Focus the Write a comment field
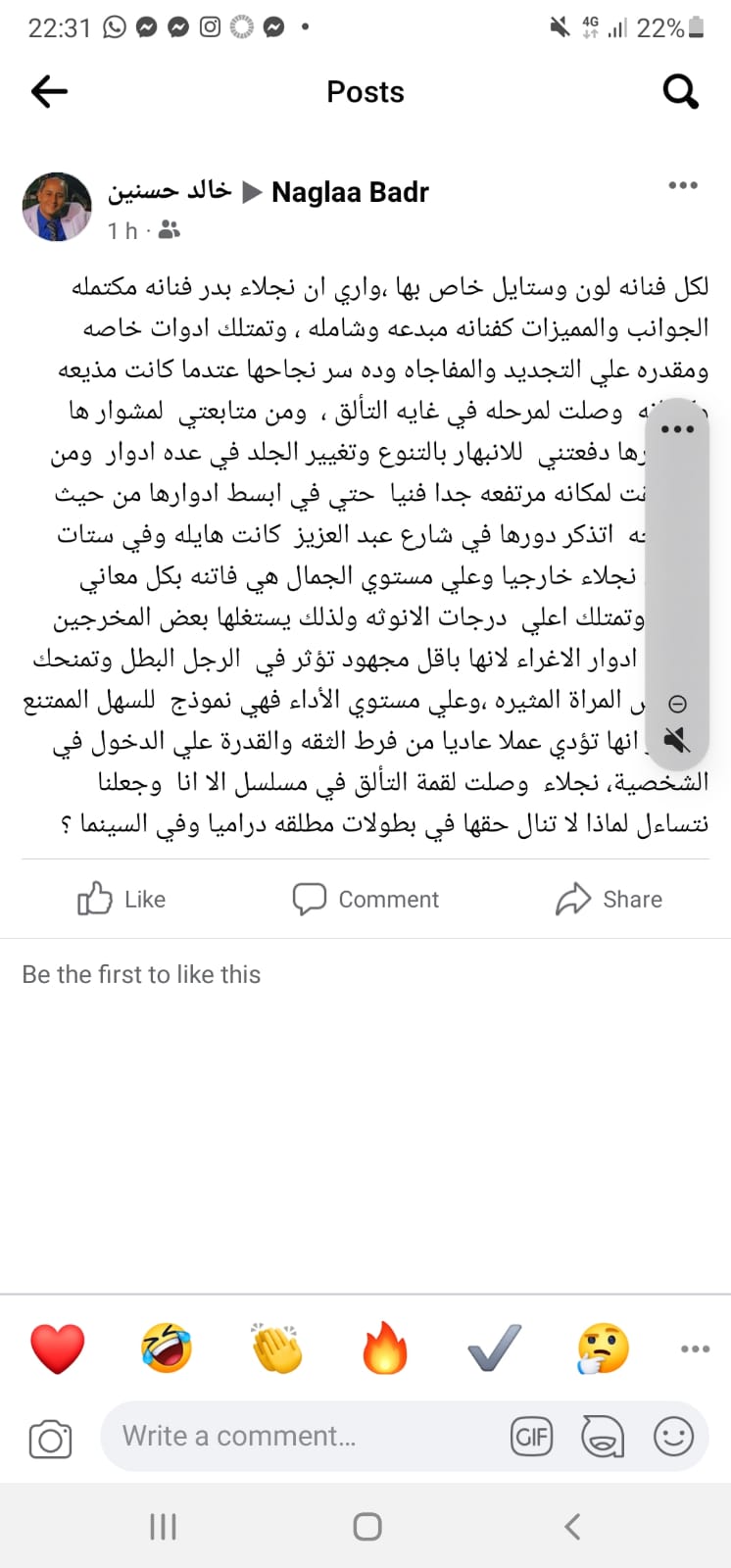731x1568 pixels. click(x=294, y=1437)
